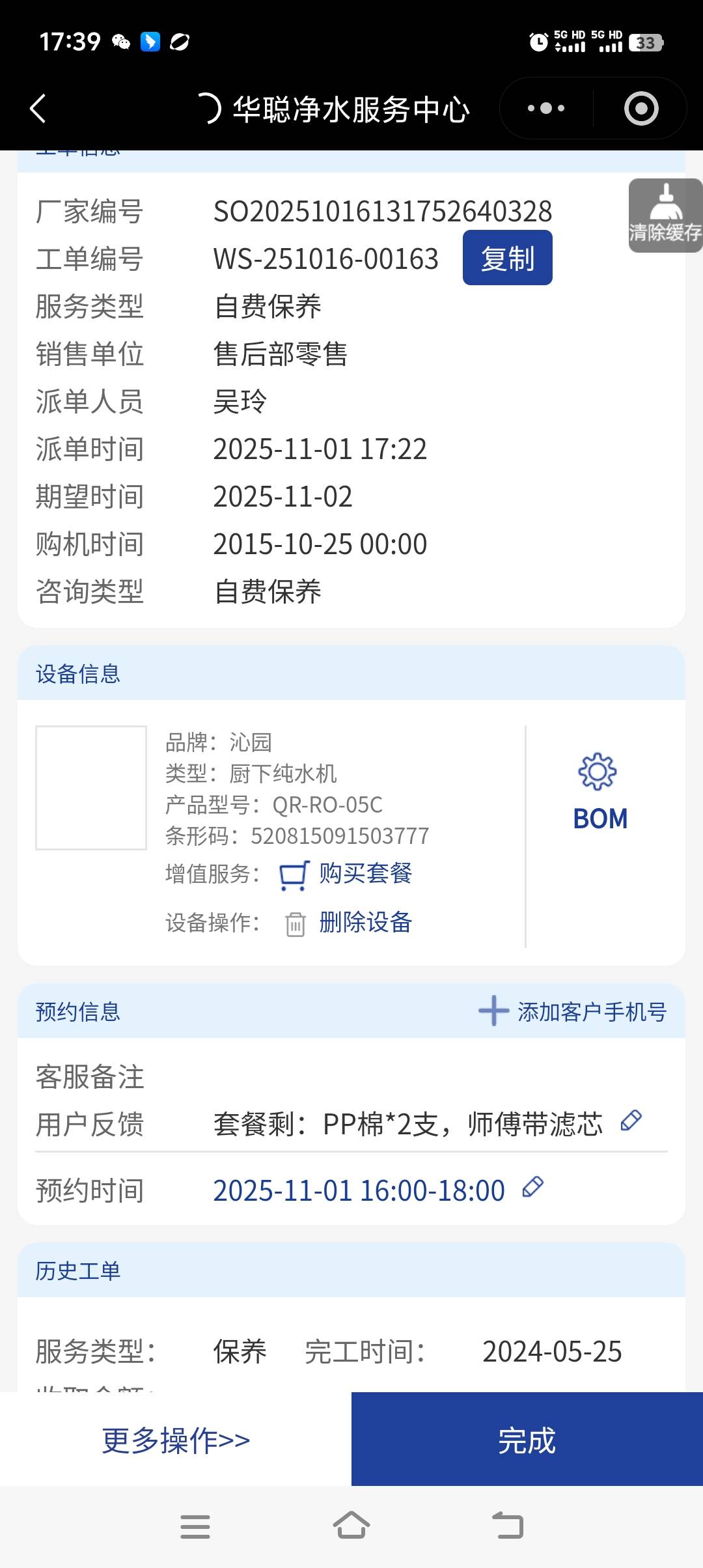Open the mini program more options menu

[x=545, y=108]
